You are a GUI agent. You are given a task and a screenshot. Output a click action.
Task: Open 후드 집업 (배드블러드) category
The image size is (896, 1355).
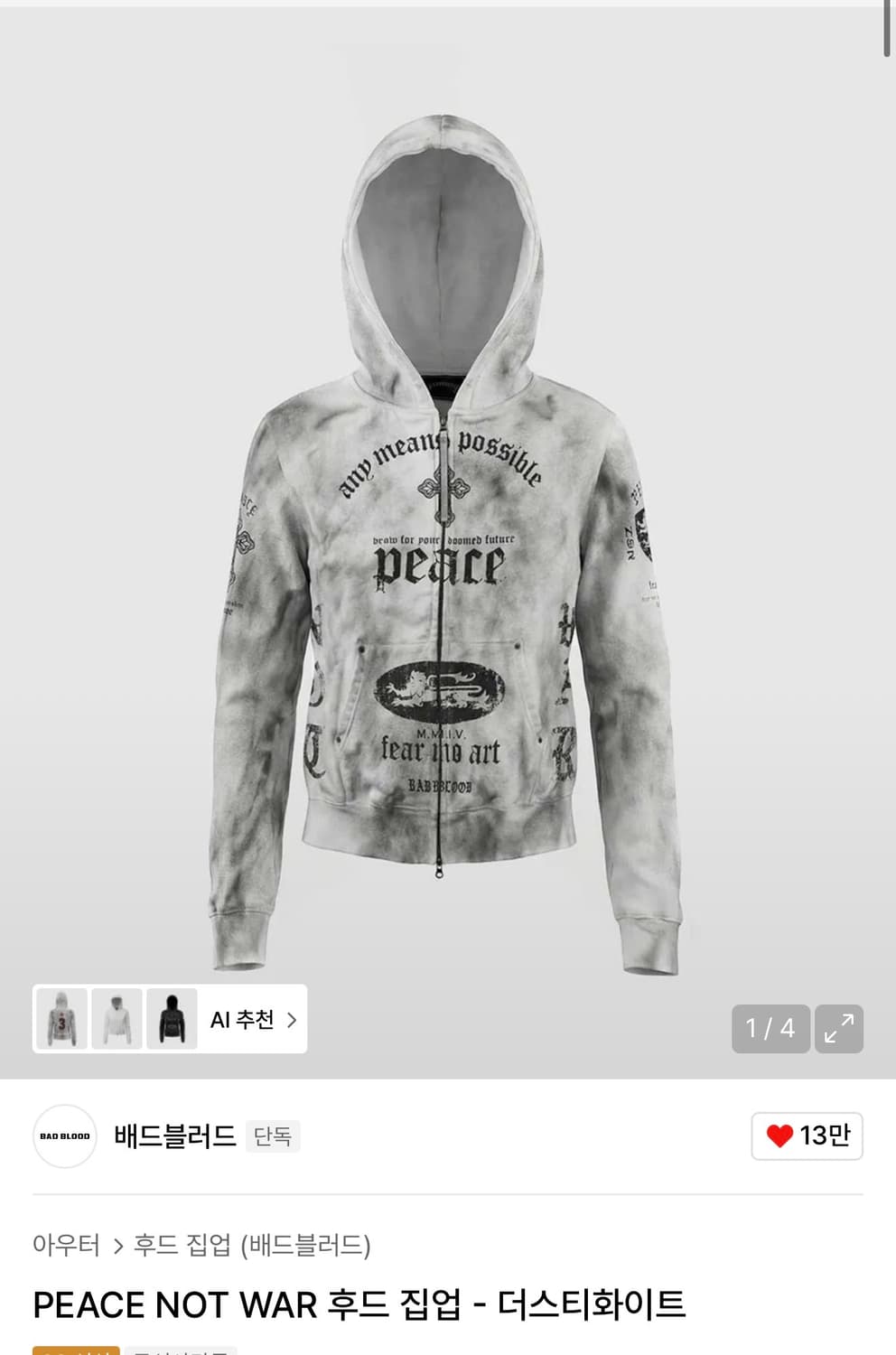click(252, 1245)
